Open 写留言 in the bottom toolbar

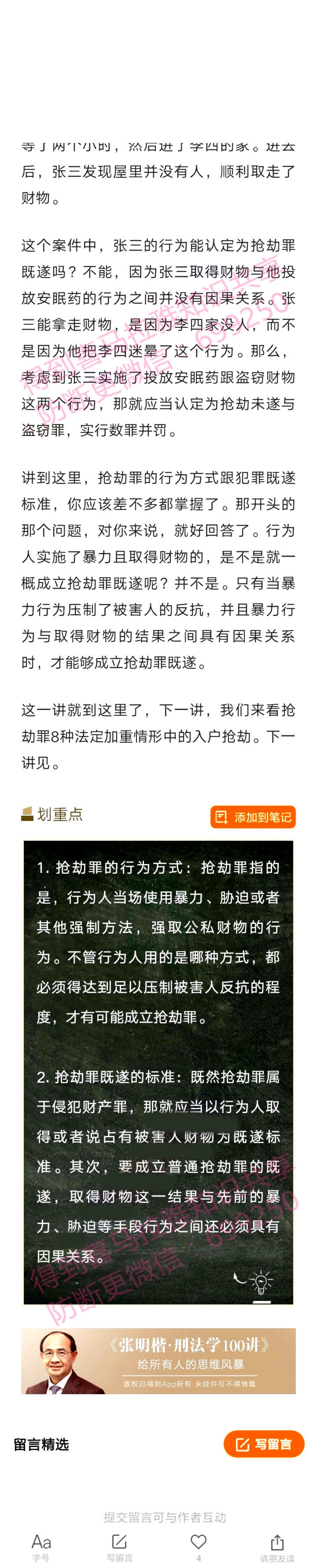[119, 1546]
